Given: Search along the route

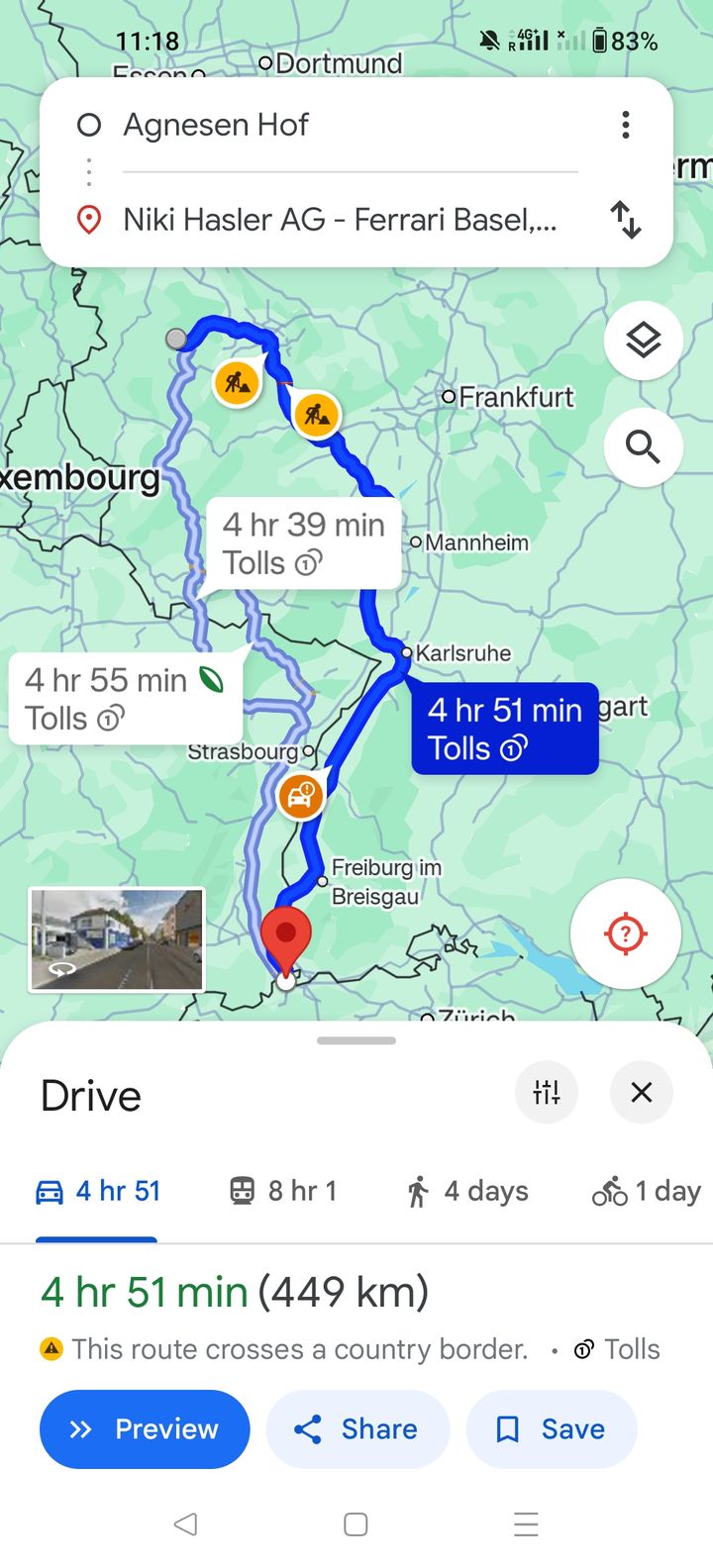Looking at the screenshot, I should point(643,447).
